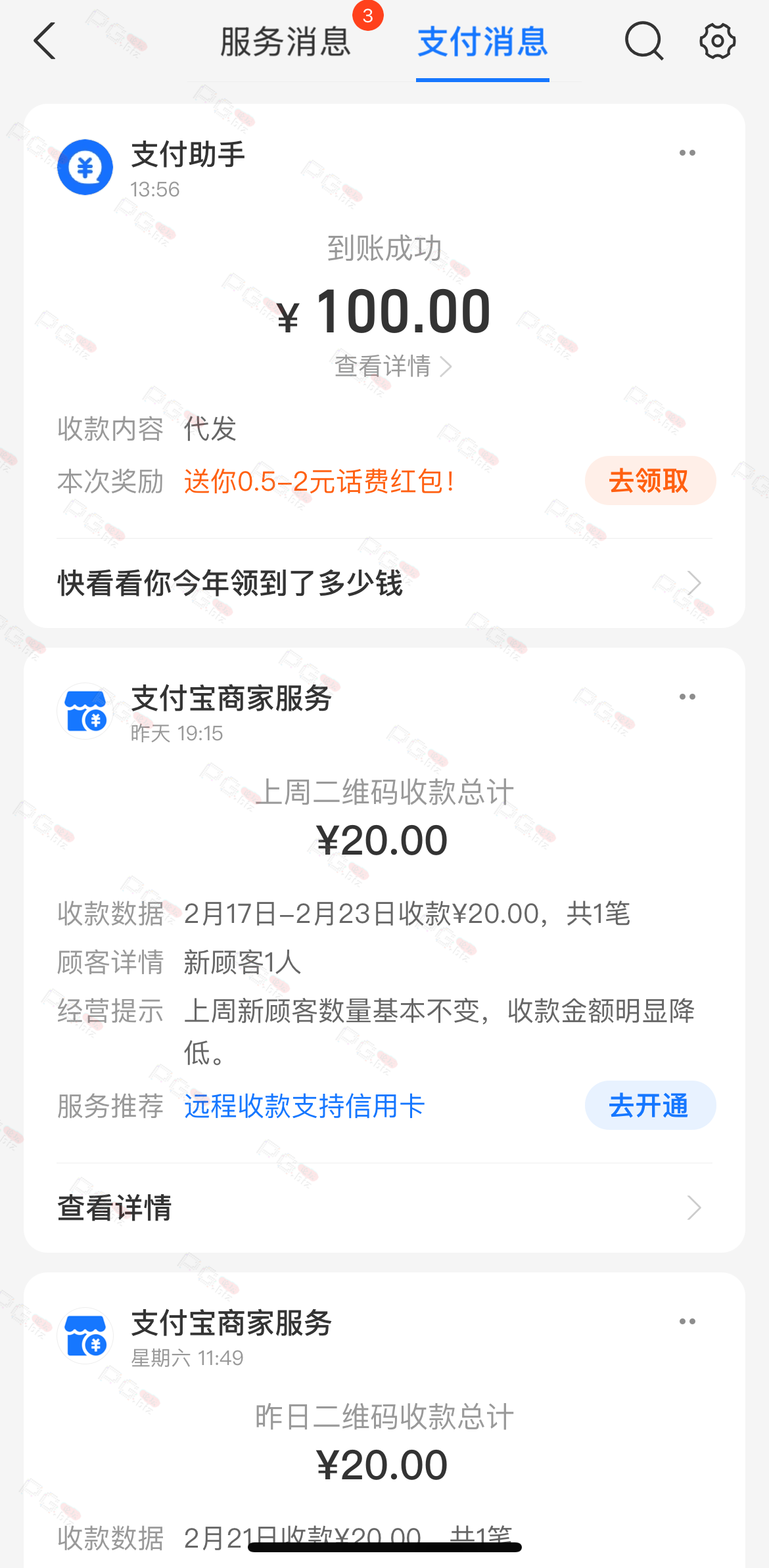
Task: Switch to the 服务消息 tab
Action: tap(285, 41)
